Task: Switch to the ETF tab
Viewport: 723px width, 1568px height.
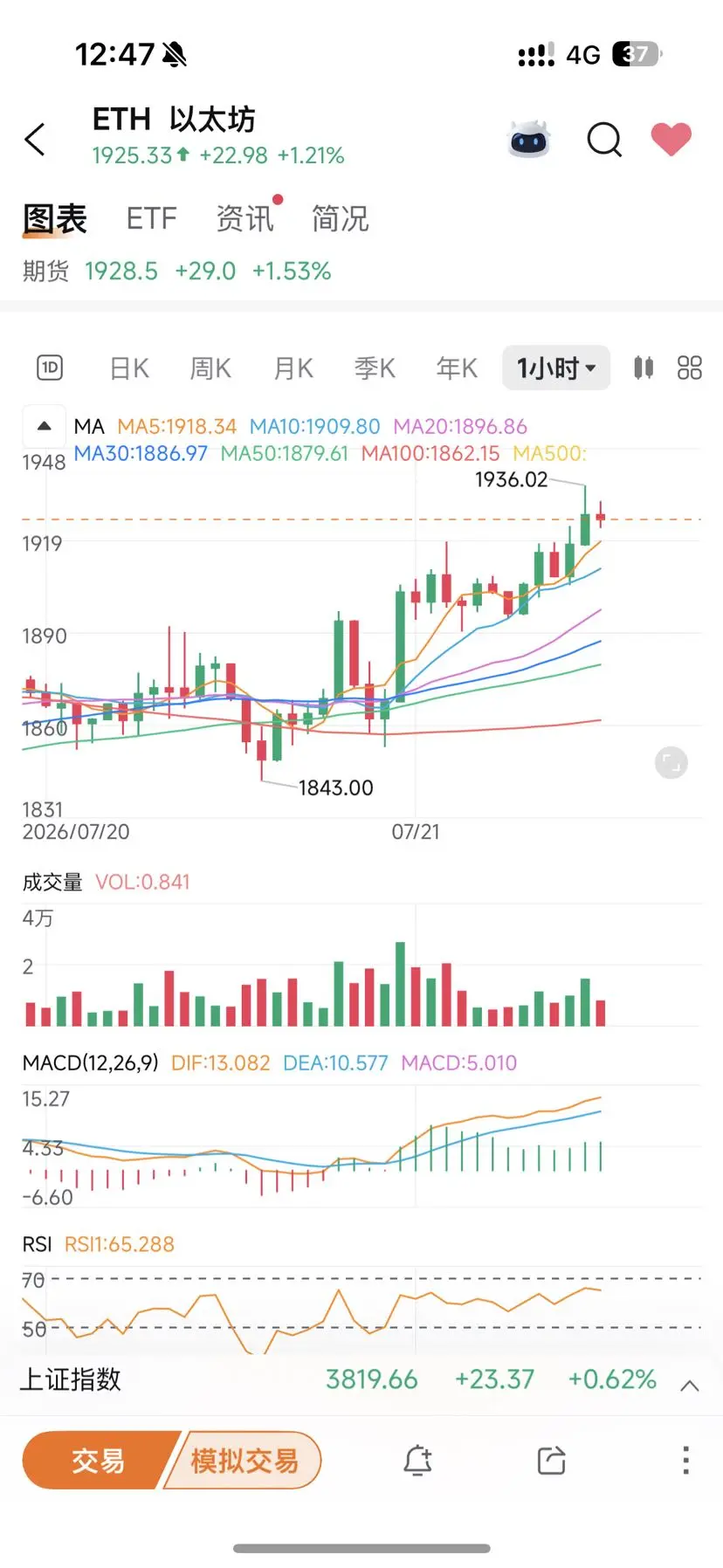Action: pos(151,218)
